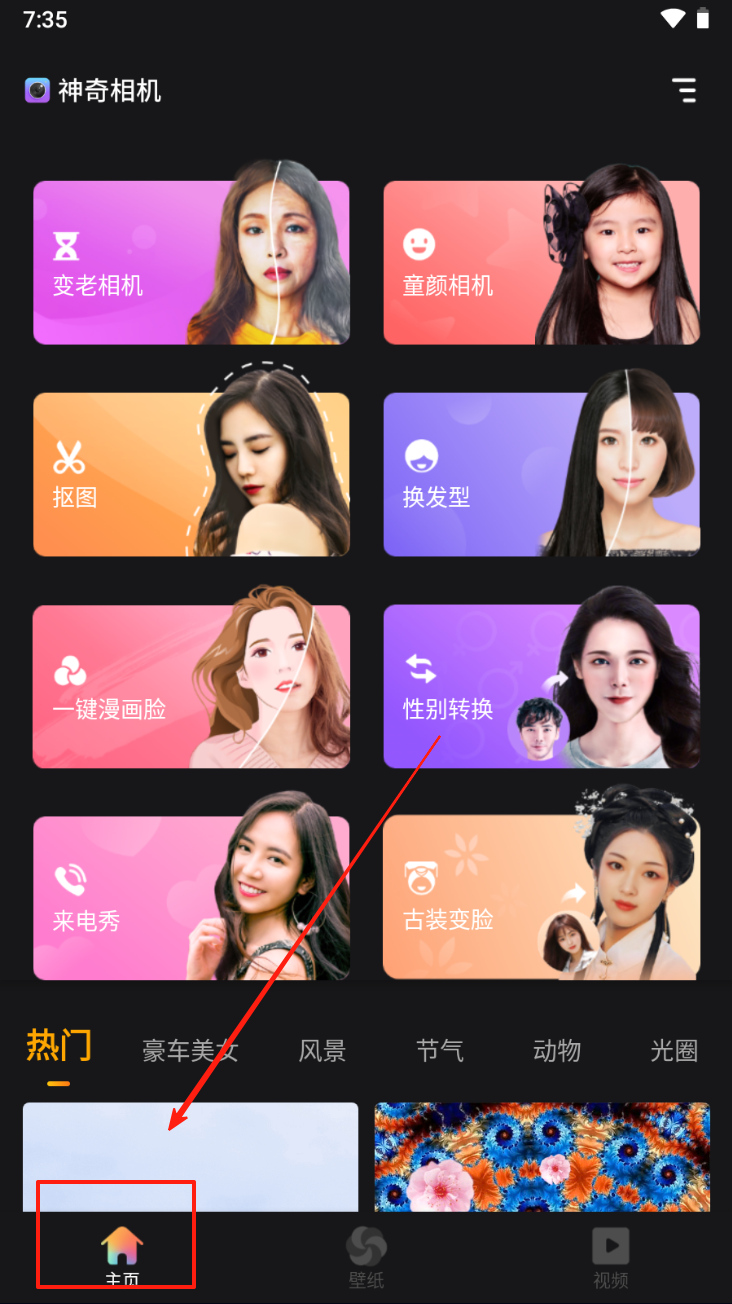Open the 来电秀 call show card

coord(191,898)
